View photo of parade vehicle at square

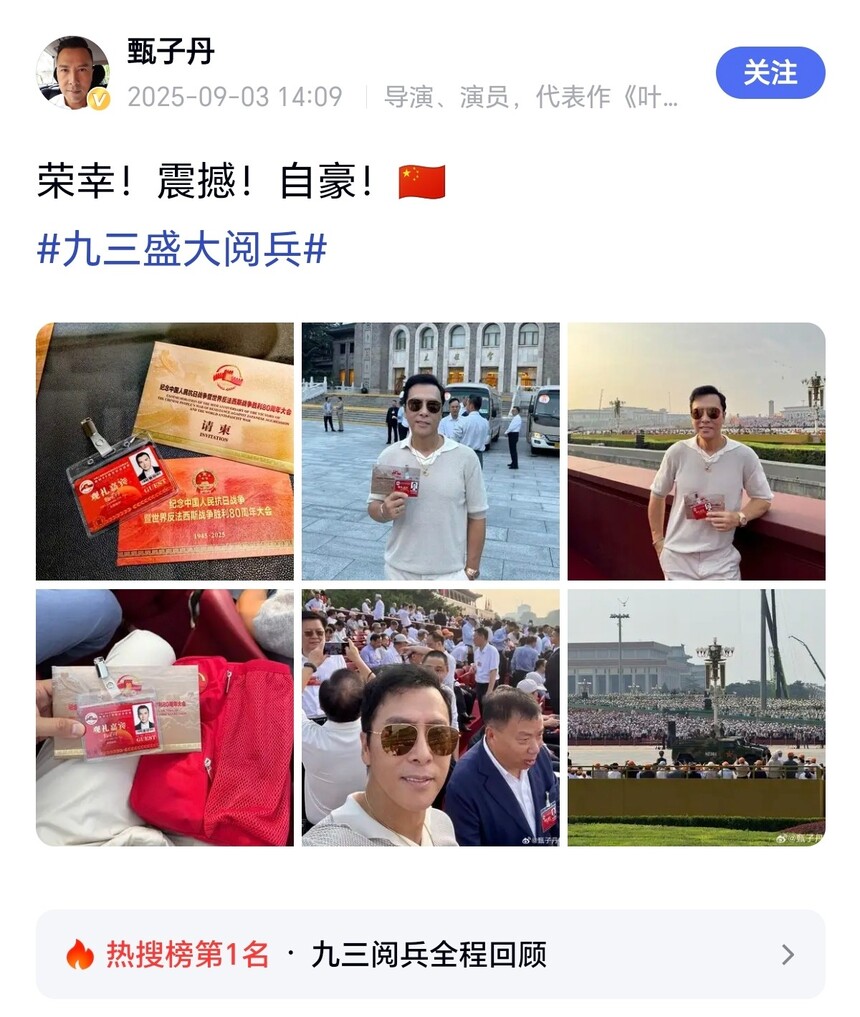tap(696, 717)
